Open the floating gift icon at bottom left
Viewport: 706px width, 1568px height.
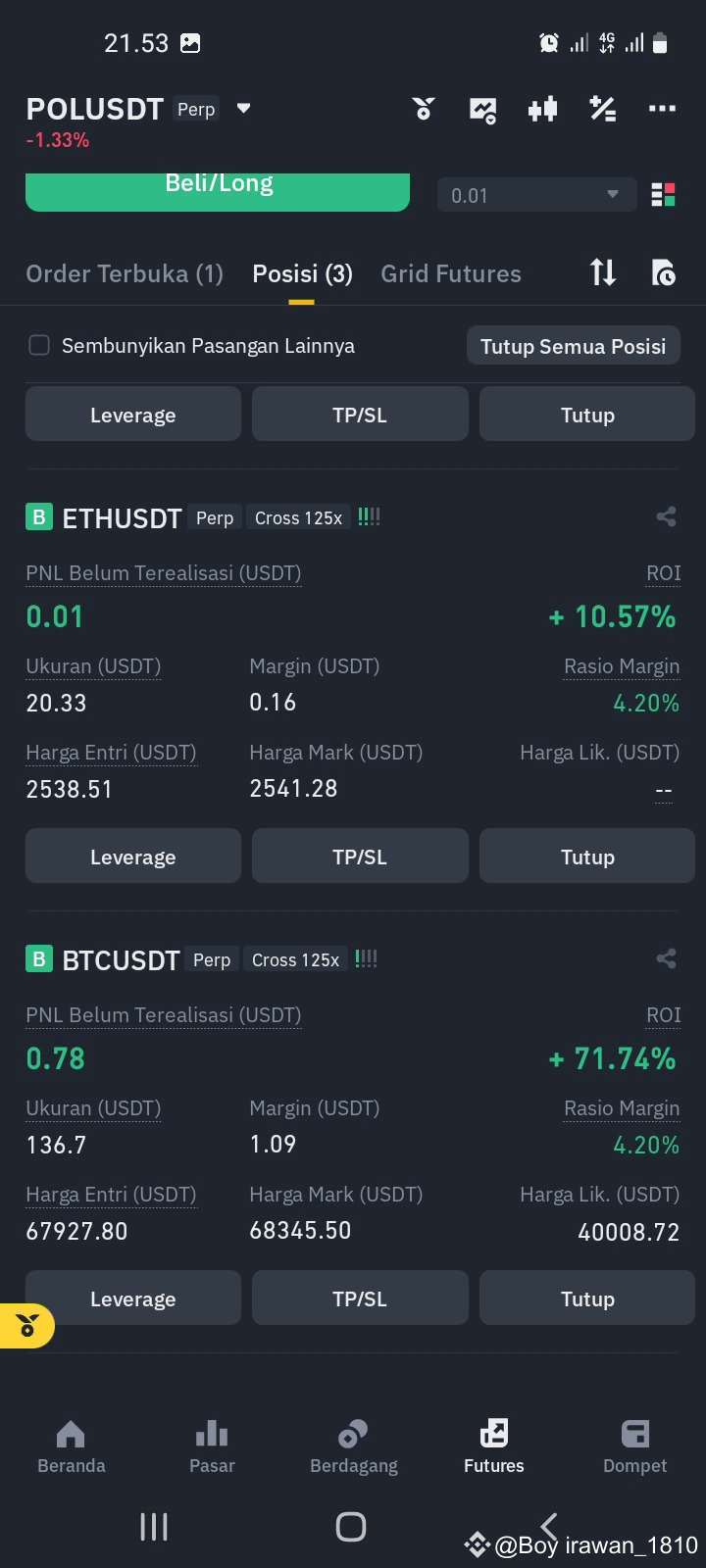[x=26, y=1325]
